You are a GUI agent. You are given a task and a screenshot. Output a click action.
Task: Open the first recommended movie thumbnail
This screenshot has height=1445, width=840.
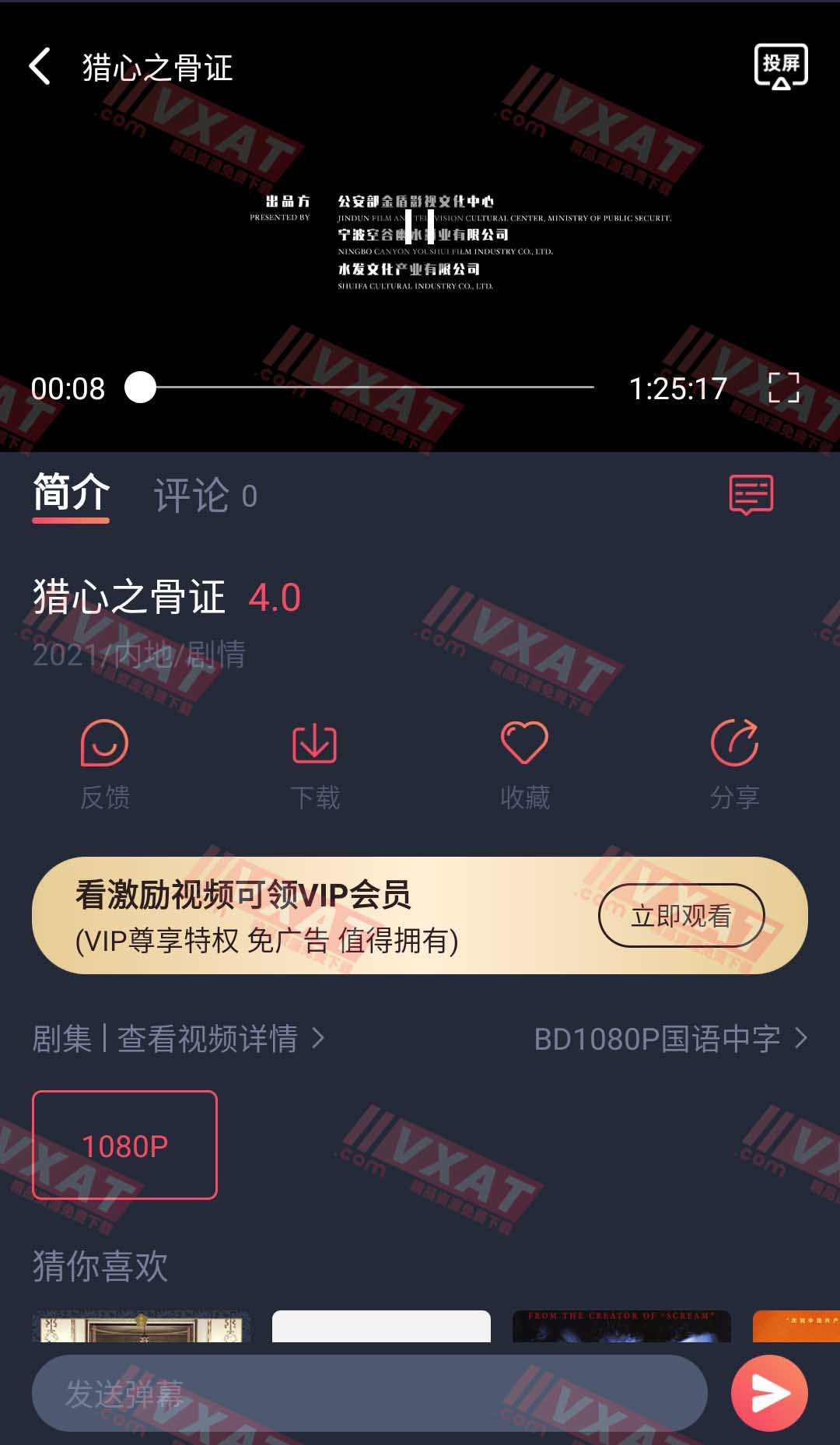coord(141,1327)
